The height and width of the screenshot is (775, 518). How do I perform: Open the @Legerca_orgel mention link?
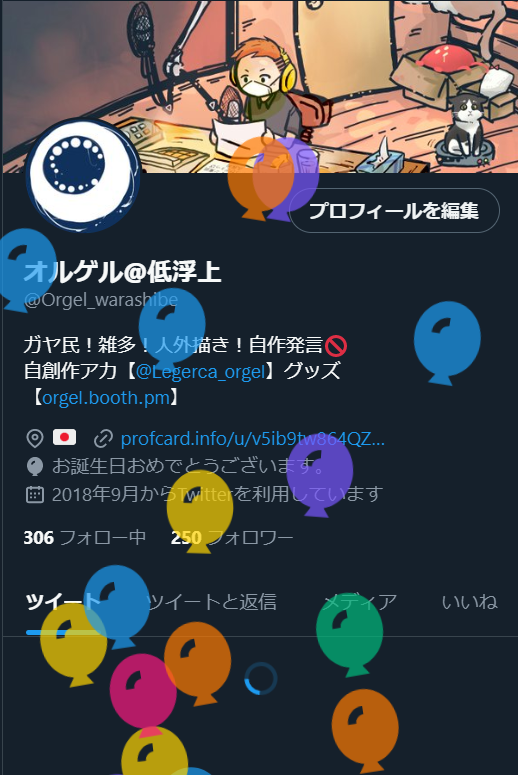[x=200, y=371]
